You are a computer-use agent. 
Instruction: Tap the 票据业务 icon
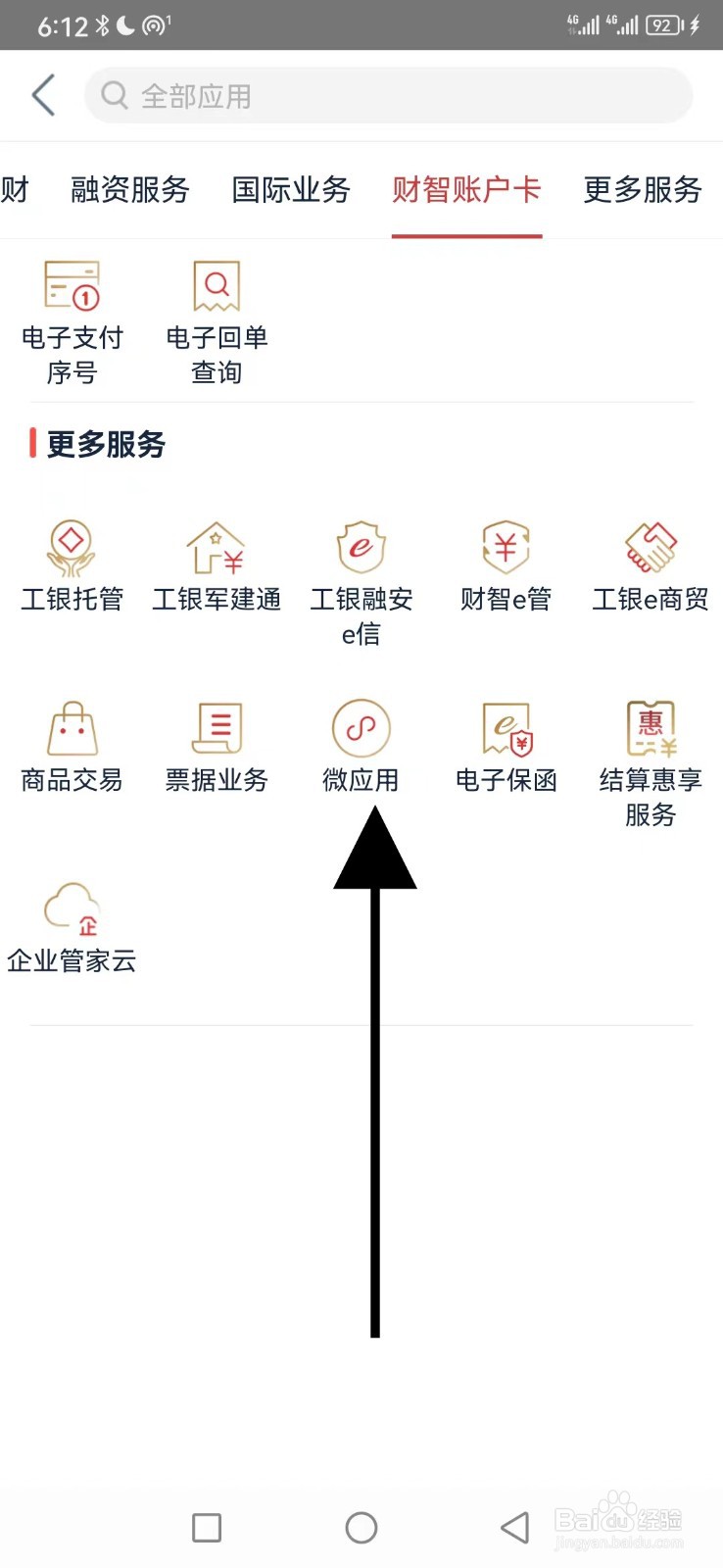[216, 745]
